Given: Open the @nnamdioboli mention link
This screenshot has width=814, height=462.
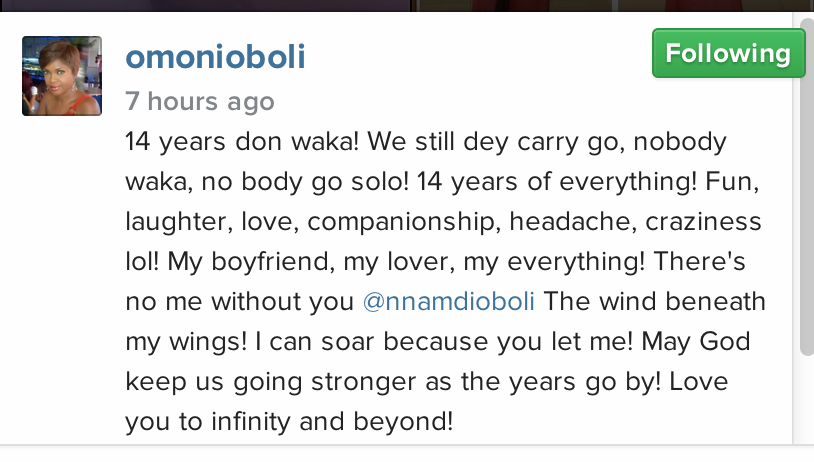Looking at the screenshot, I should 447,301.
